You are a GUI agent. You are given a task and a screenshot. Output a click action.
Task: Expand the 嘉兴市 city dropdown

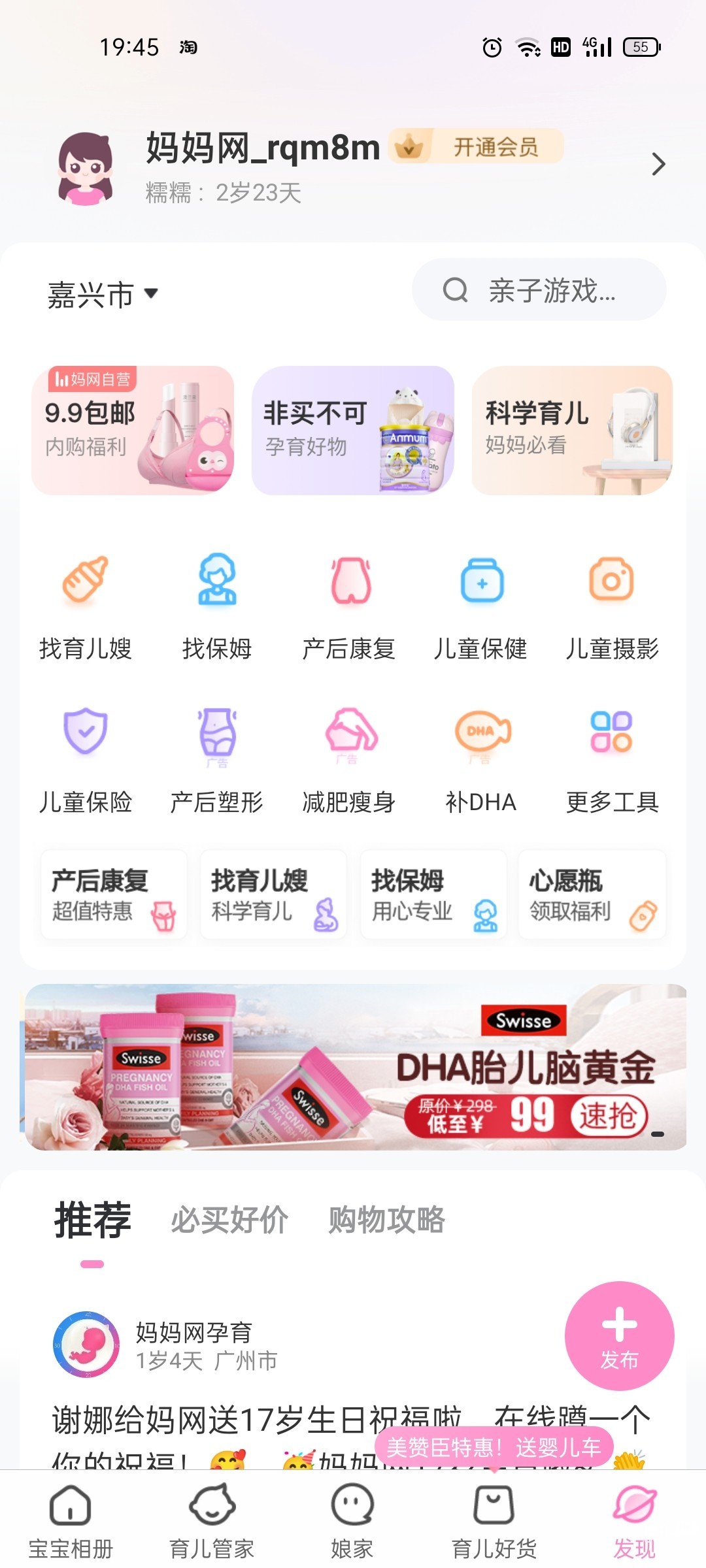coord(103,294)
